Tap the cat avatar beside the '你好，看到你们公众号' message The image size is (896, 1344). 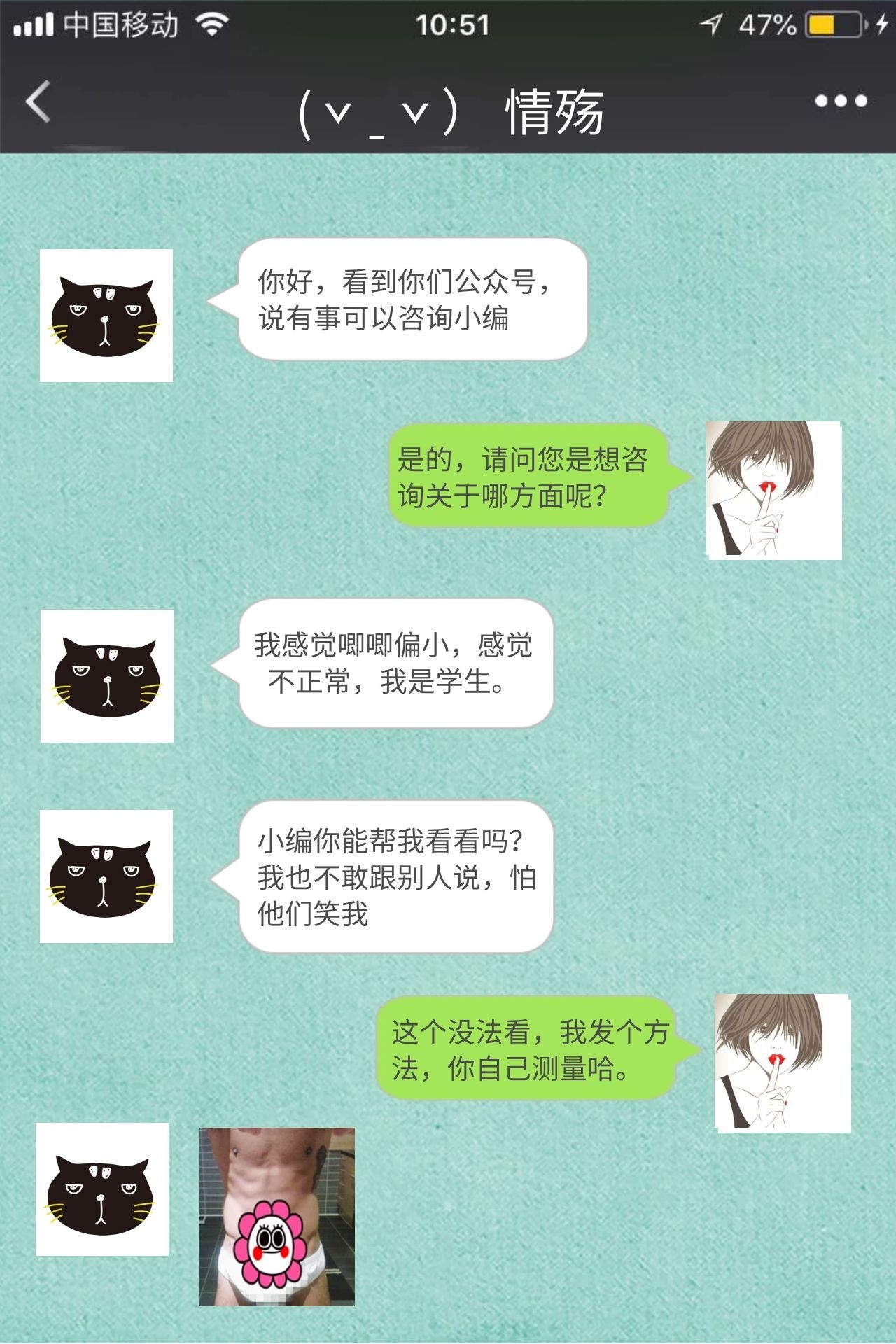tap(106, 316)
